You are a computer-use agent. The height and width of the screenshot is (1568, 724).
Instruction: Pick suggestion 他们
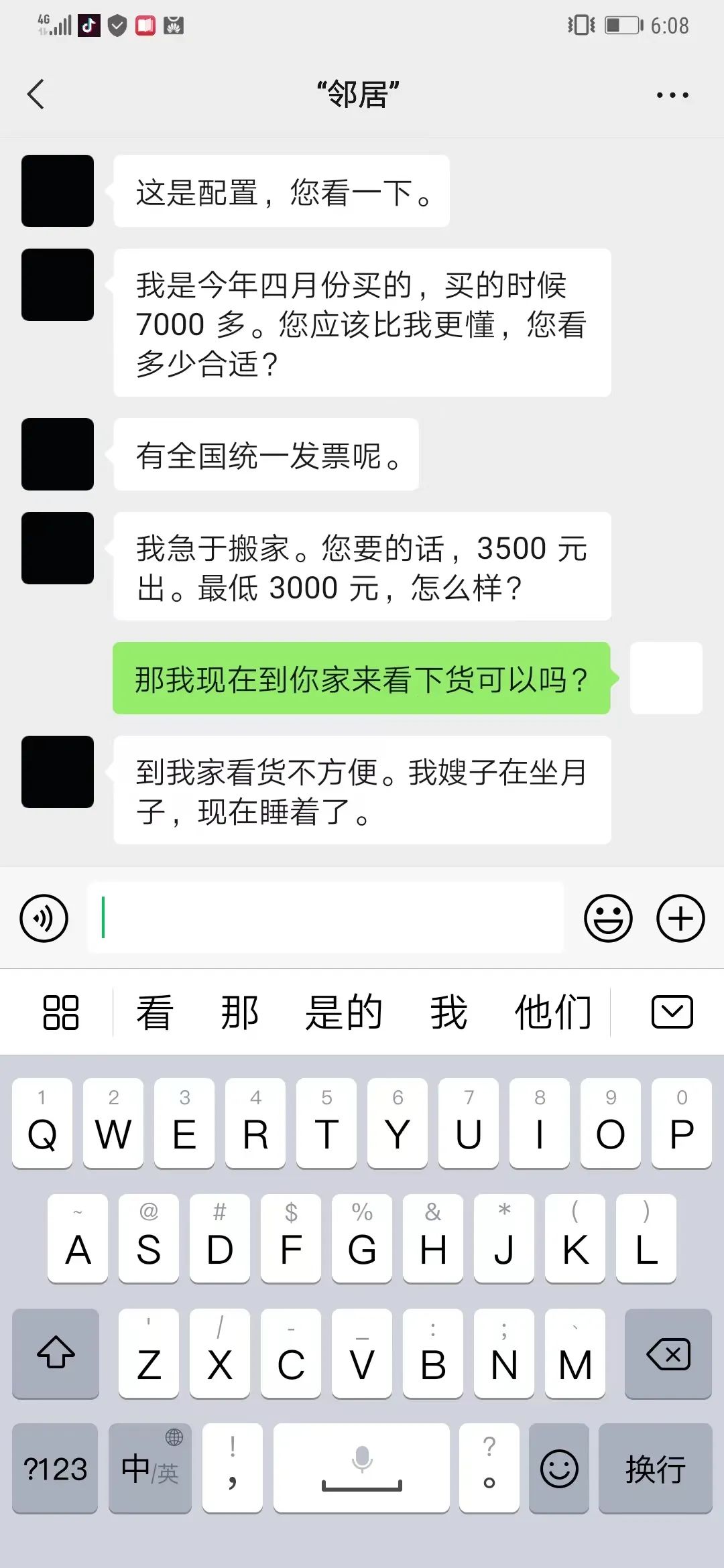[x=553, y=1012]
